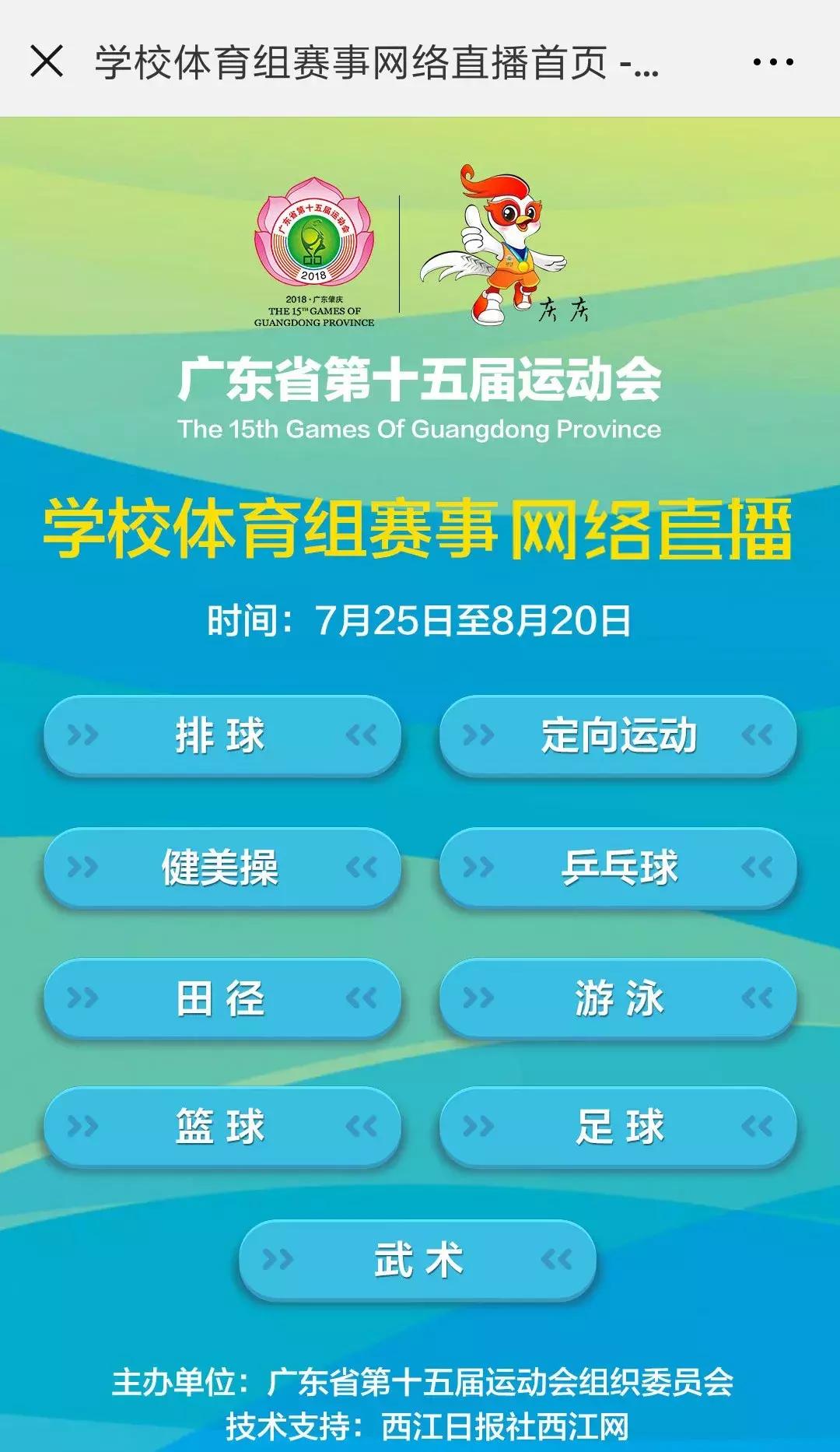View the 武术 martial arts broadcasts

tap(420, 1258)
